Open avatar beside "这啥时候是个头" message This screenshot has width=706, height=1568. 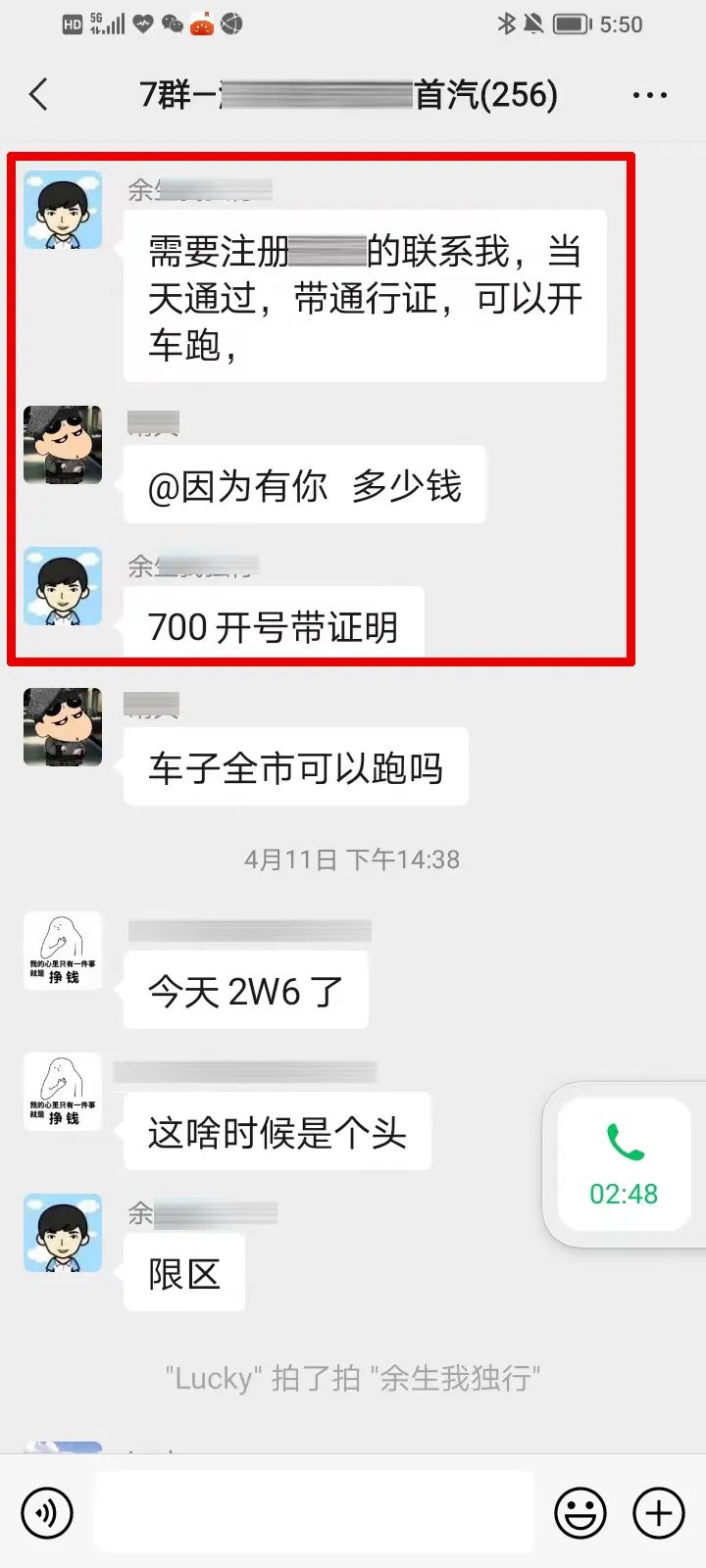63,1092
